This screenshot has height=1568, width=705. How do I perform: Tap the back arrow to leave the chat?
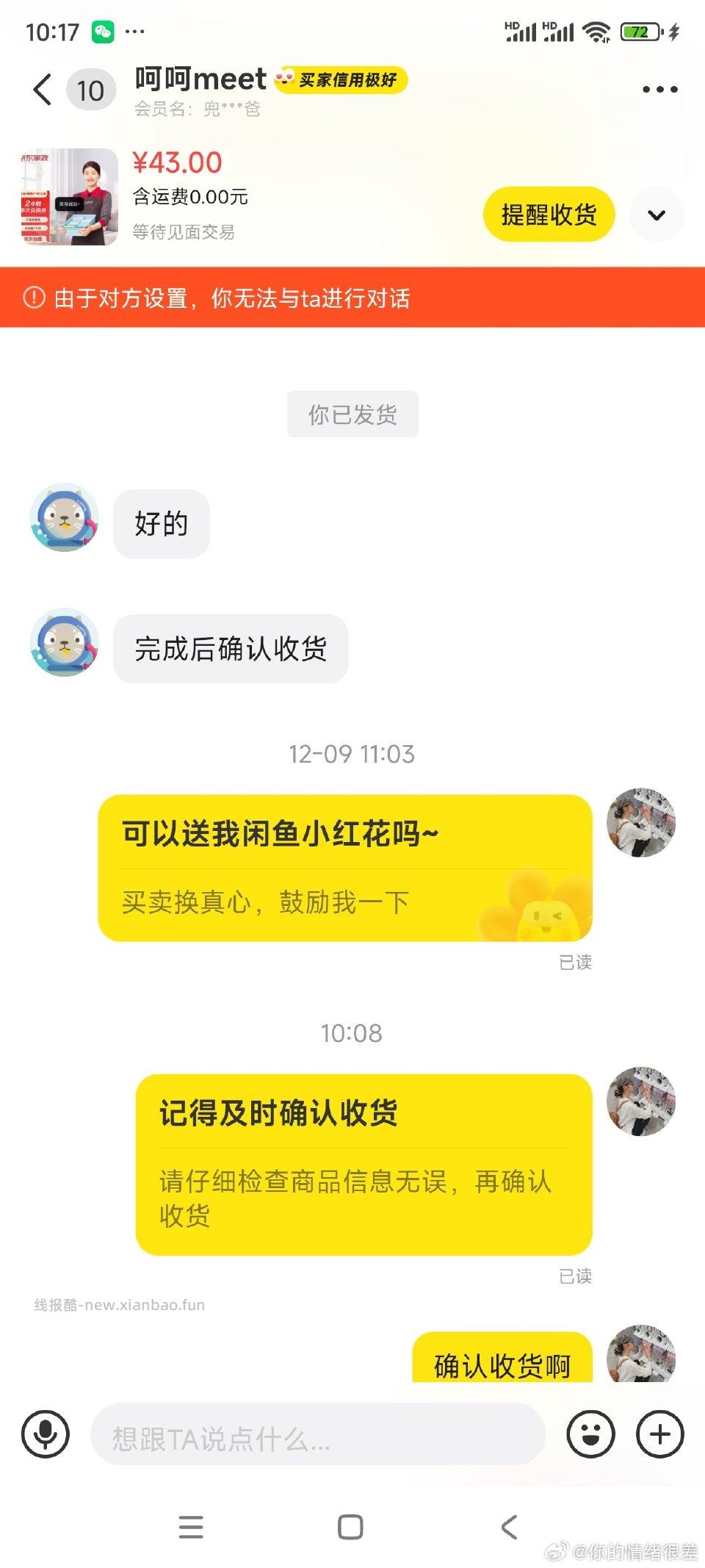tap(40, 88)
